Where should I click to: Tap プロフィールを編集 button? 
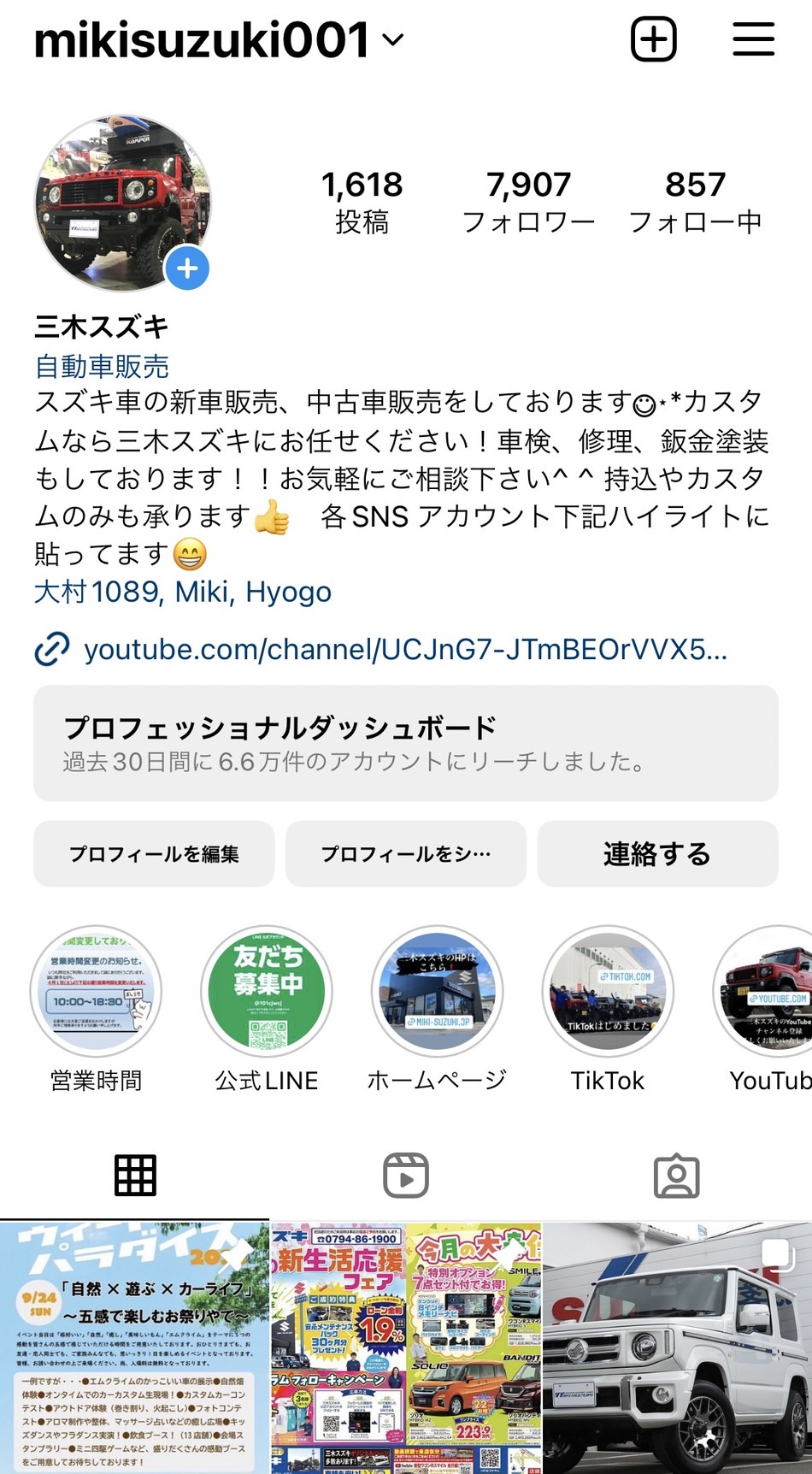pos(154,853)
